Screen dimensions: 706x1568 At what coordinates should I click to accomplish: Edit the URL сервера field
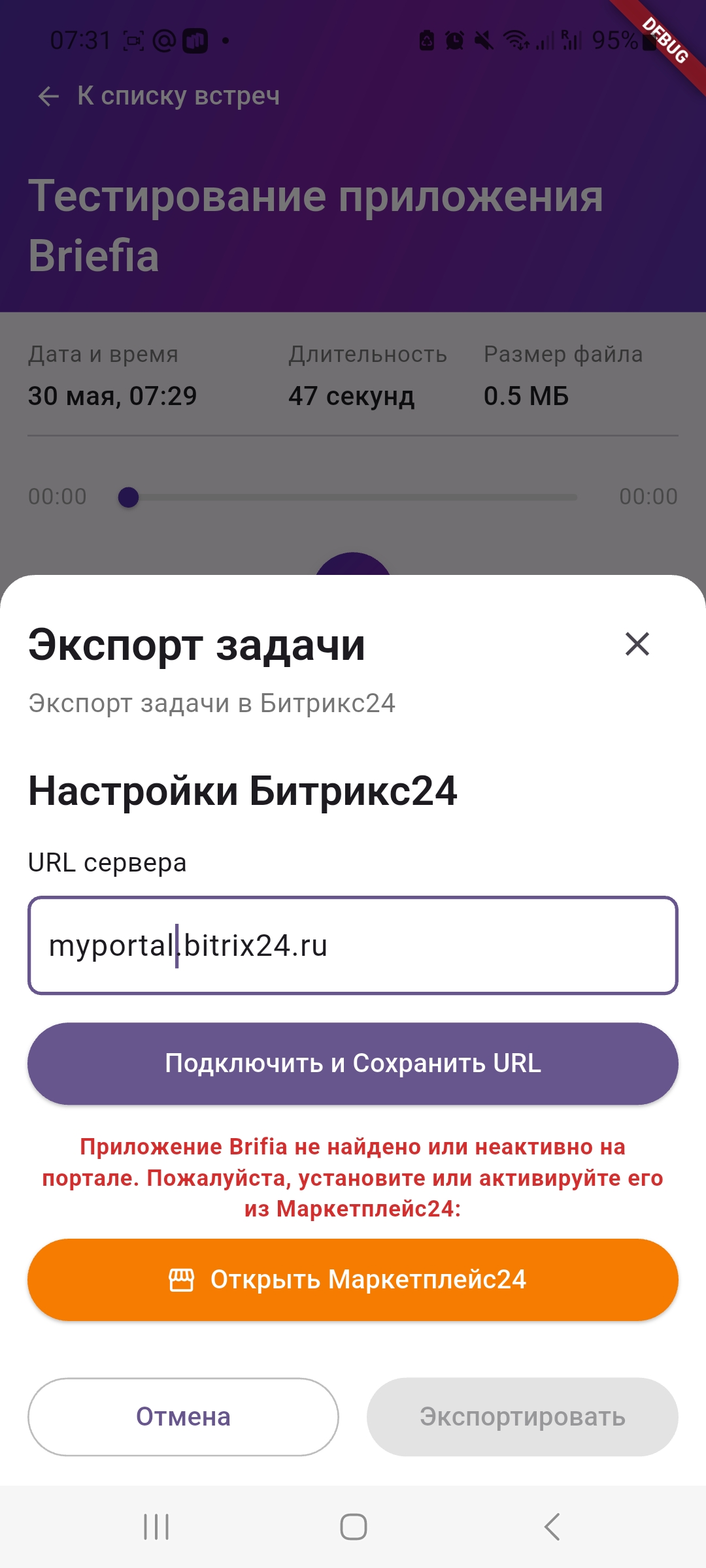click(x=353, y=945)
